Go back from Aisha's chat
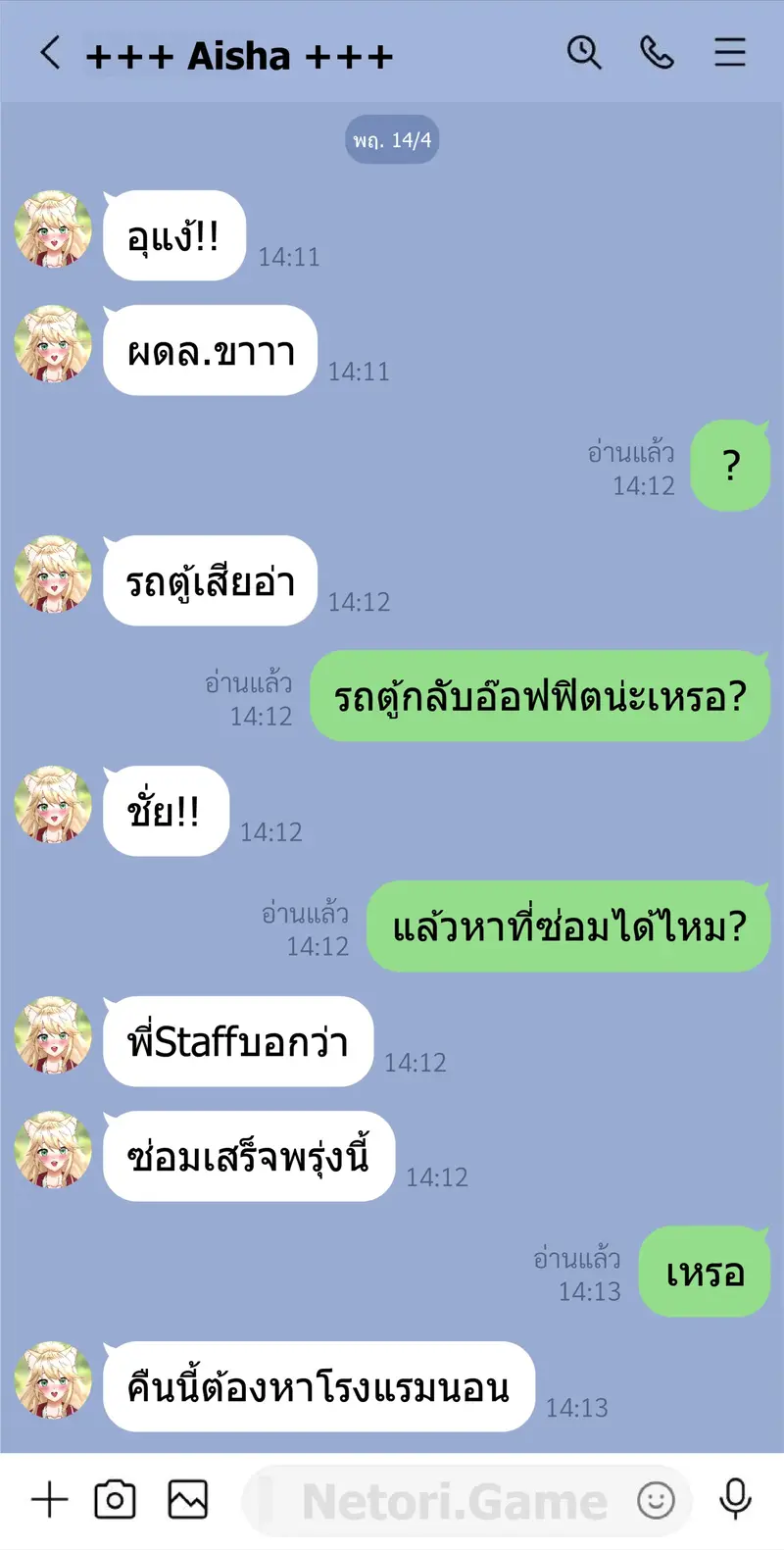Screen dimensions: 784x1550 [x=51, y=53]
